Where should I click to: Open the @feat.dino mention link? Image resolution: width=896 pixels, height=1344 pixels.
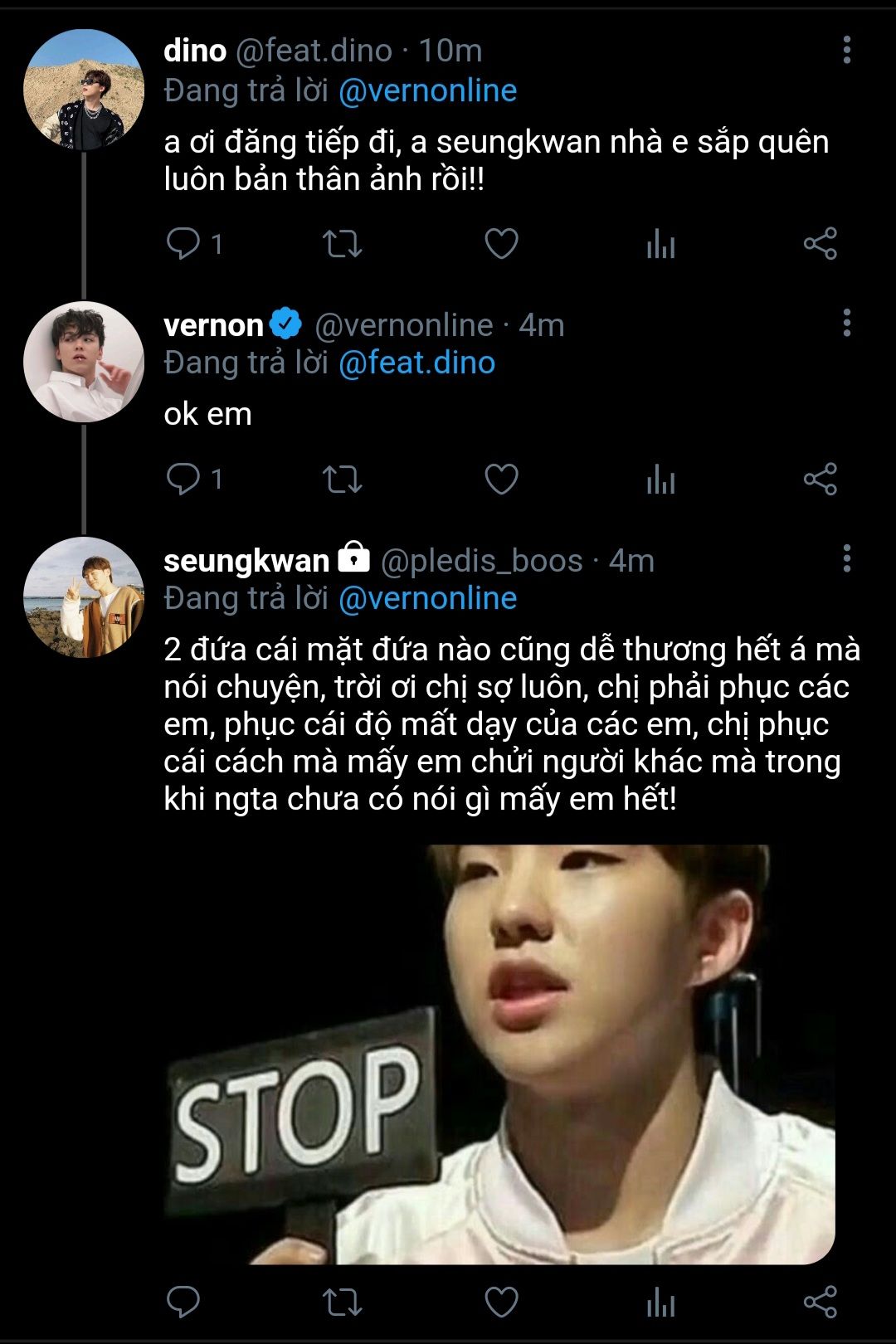416,363
